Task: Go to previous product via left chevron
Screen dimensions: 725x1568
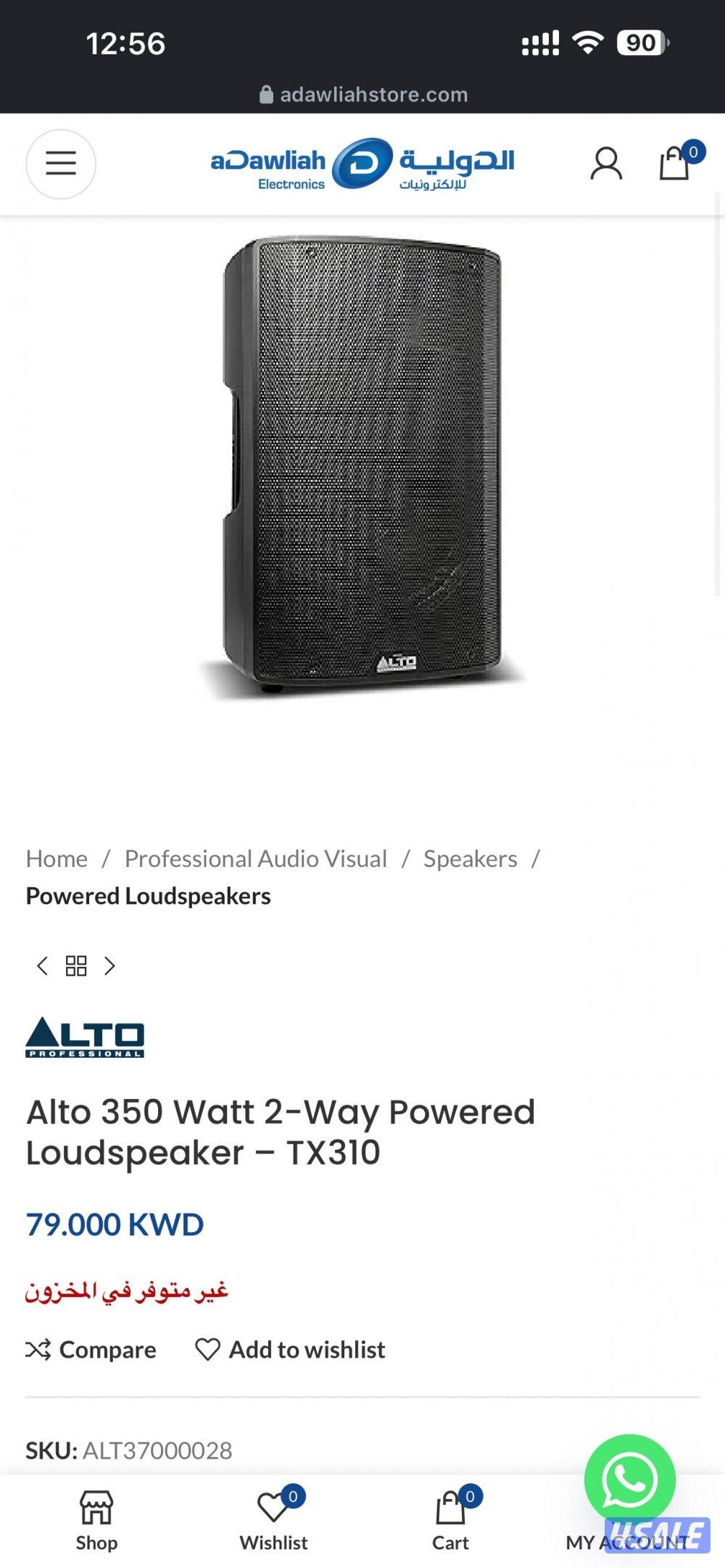Action: pos(41,966)
